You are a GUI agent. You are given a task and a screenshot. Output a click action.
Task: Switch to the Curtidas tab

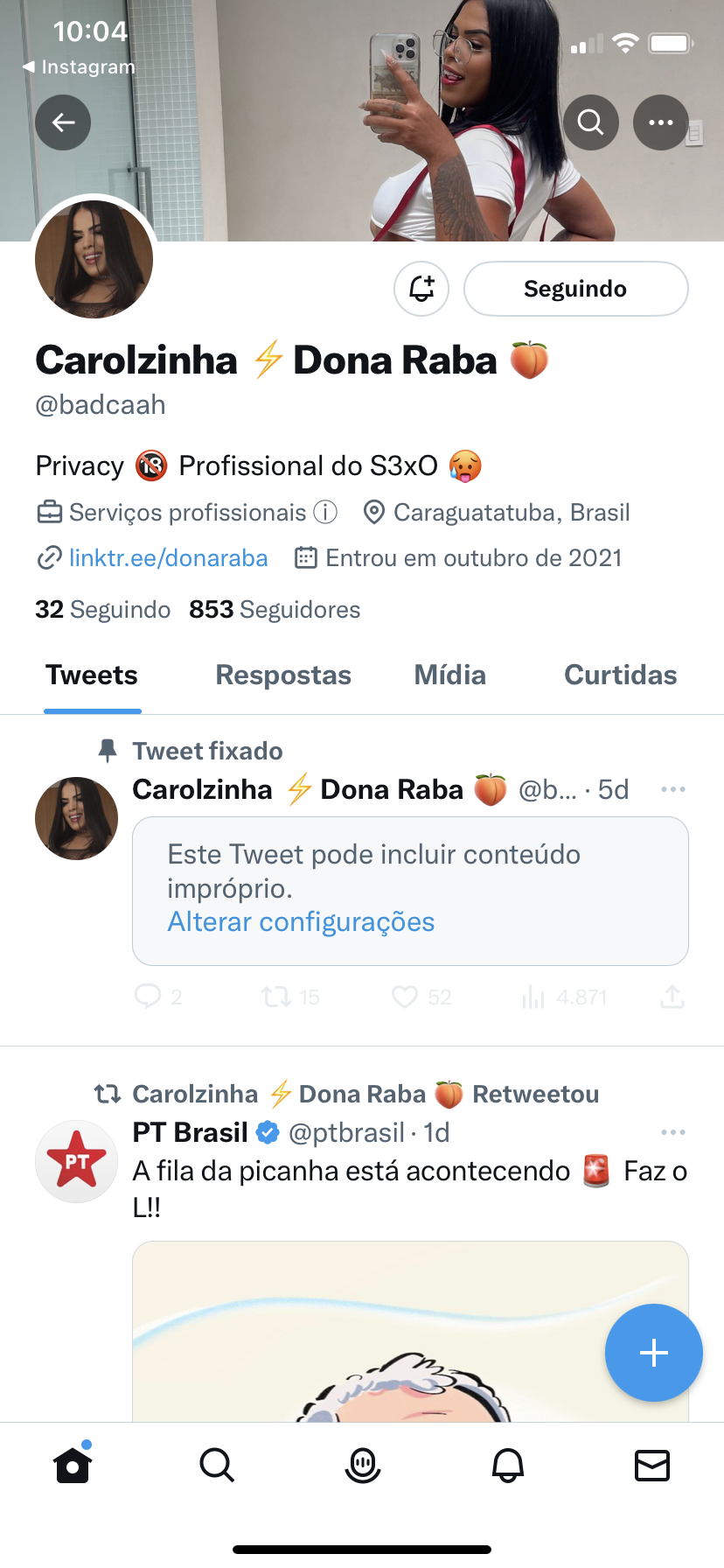[x=620, y=675]
